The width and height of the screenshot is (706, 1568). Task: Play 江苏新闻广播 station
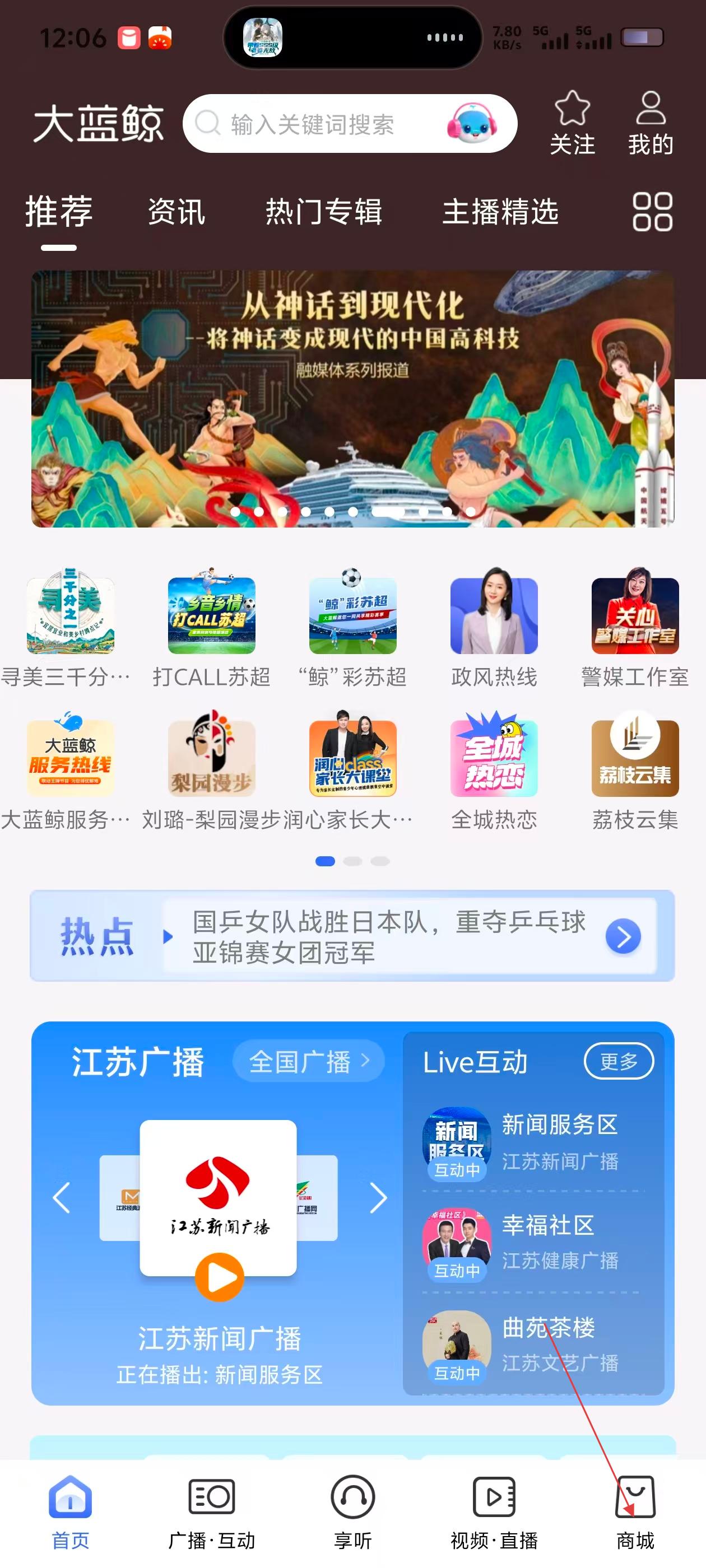219,1276
